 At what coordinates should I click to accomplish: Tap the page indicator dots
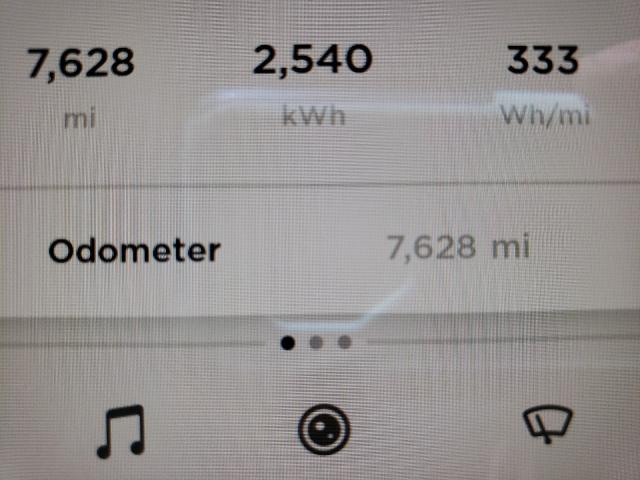point(316,343)
